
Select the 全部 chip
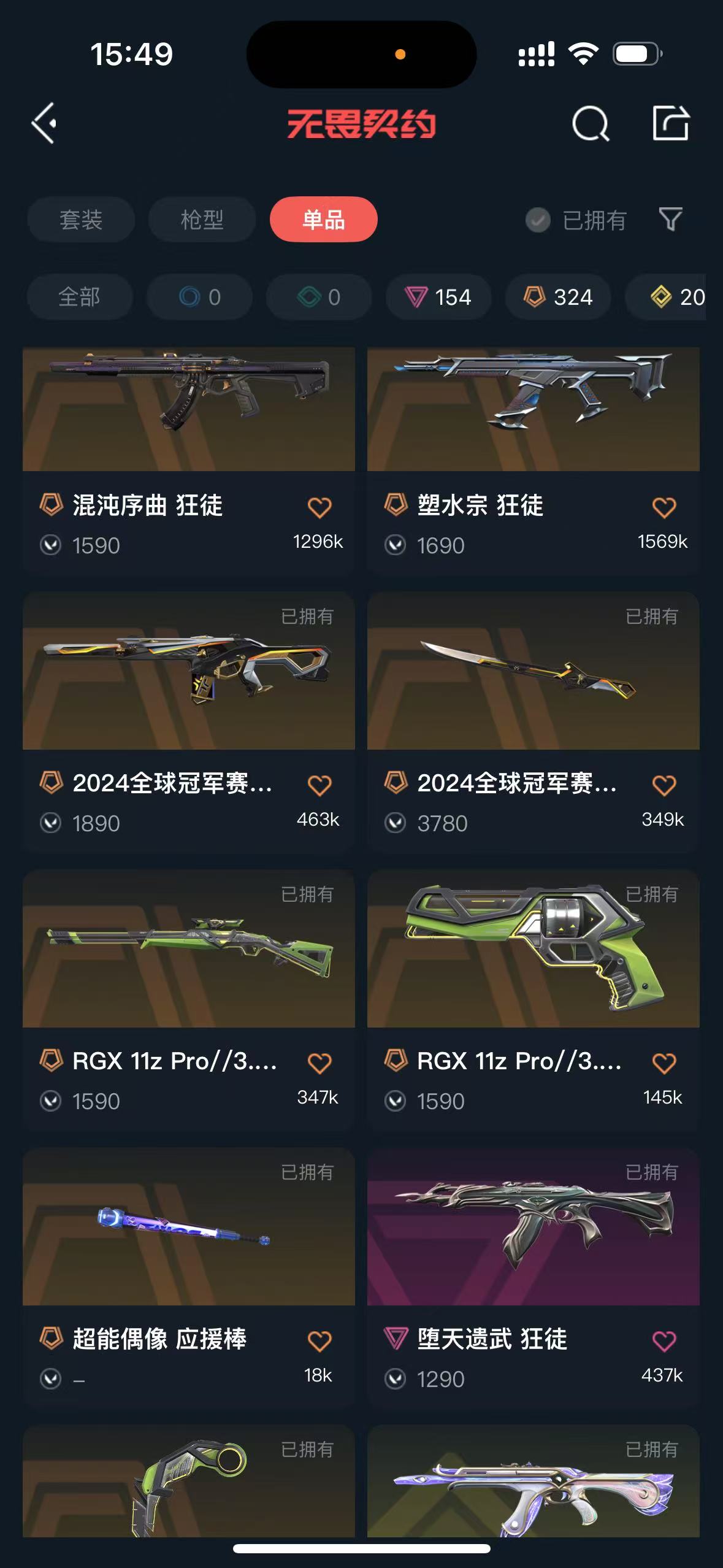(x=80, y=297)
